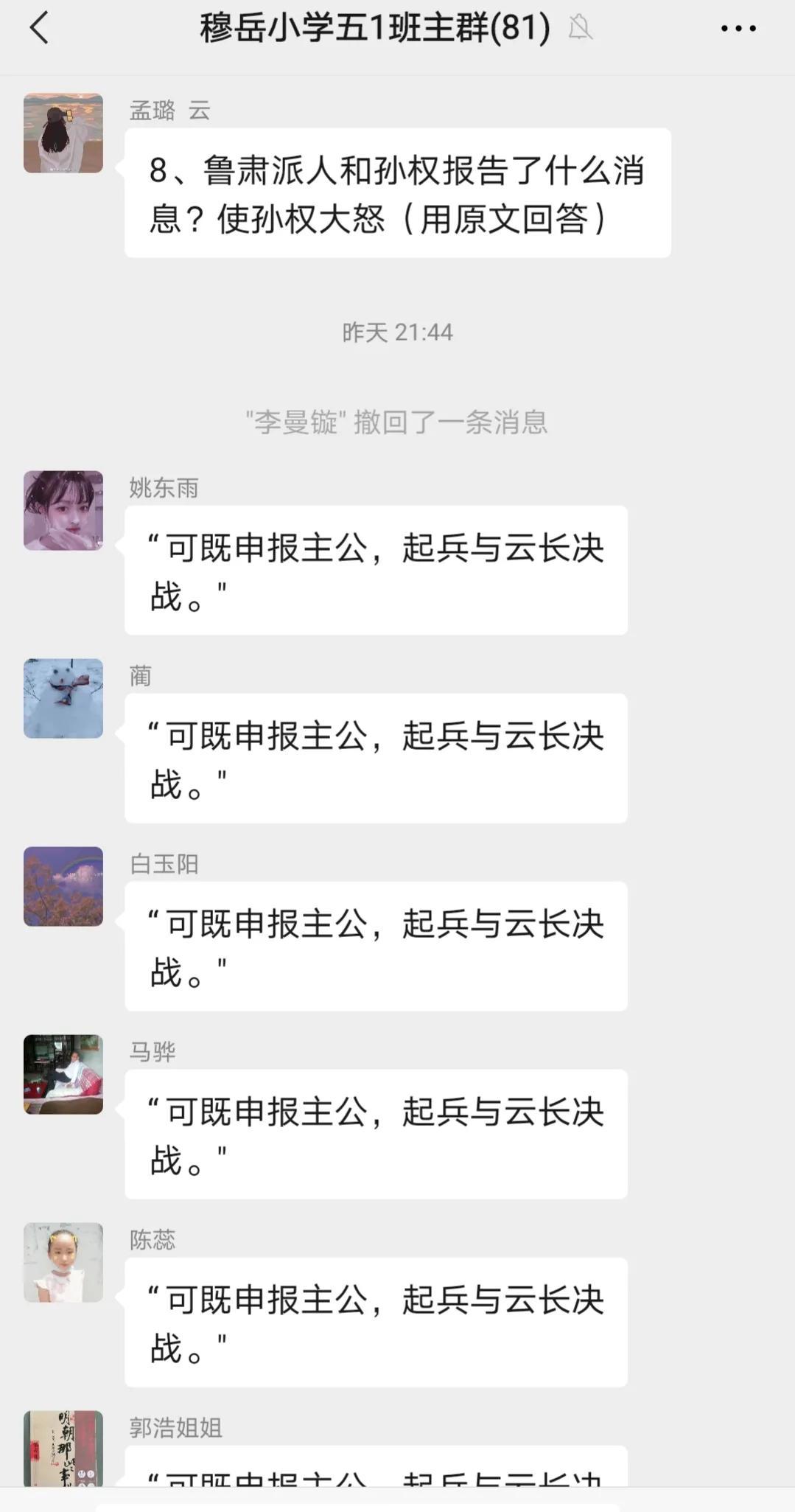The image size is (795, 1512).
Task: Open 马骅's profile avatar
Action: click(x=63, y=1074)
